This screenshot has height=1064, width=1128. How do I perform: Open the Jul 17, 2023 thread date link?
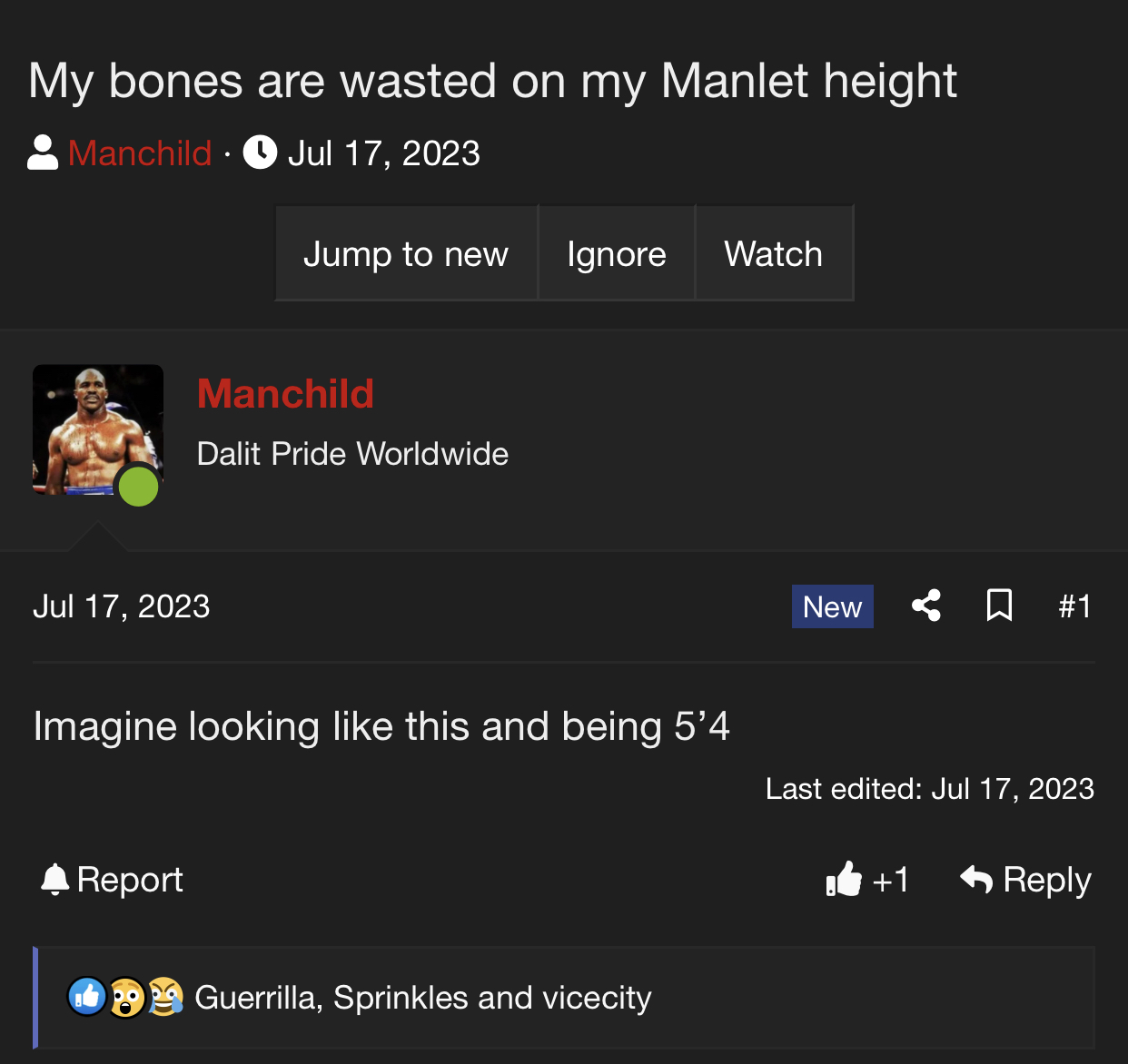[x=383, y=153]
